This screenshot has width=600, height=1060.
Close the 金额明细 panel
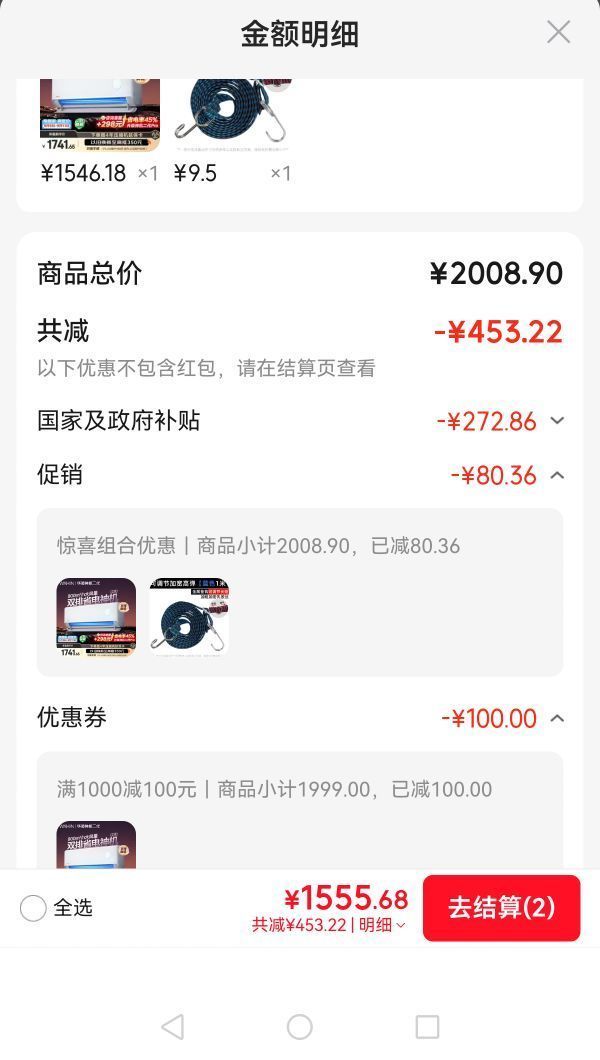(x=558, y=32)
